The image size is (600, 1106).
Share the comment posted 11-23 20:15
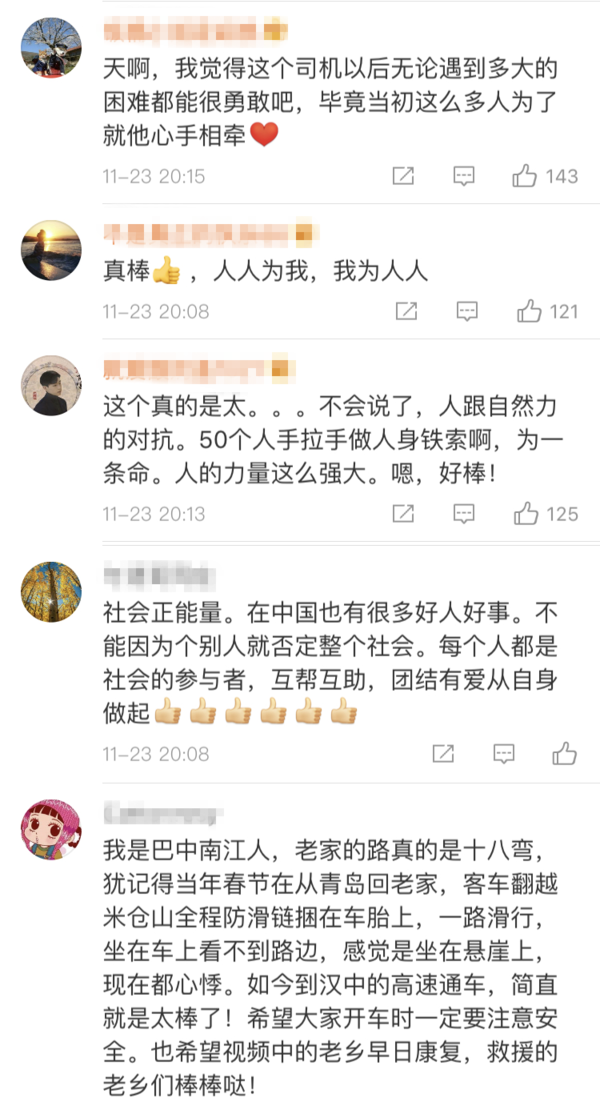coord(403,176)
